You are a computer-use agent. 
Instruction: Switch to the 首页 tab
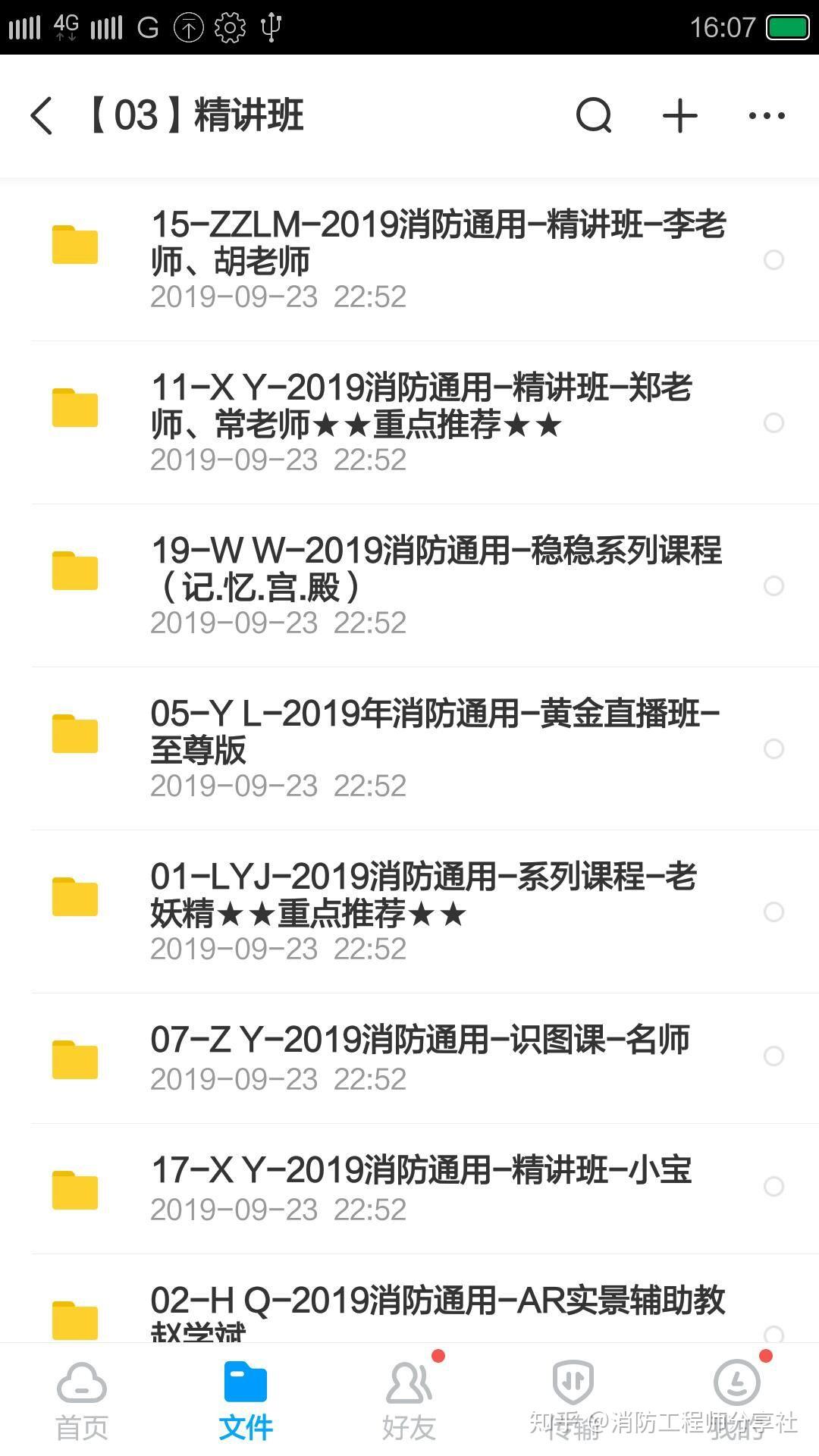(82, 1401)
